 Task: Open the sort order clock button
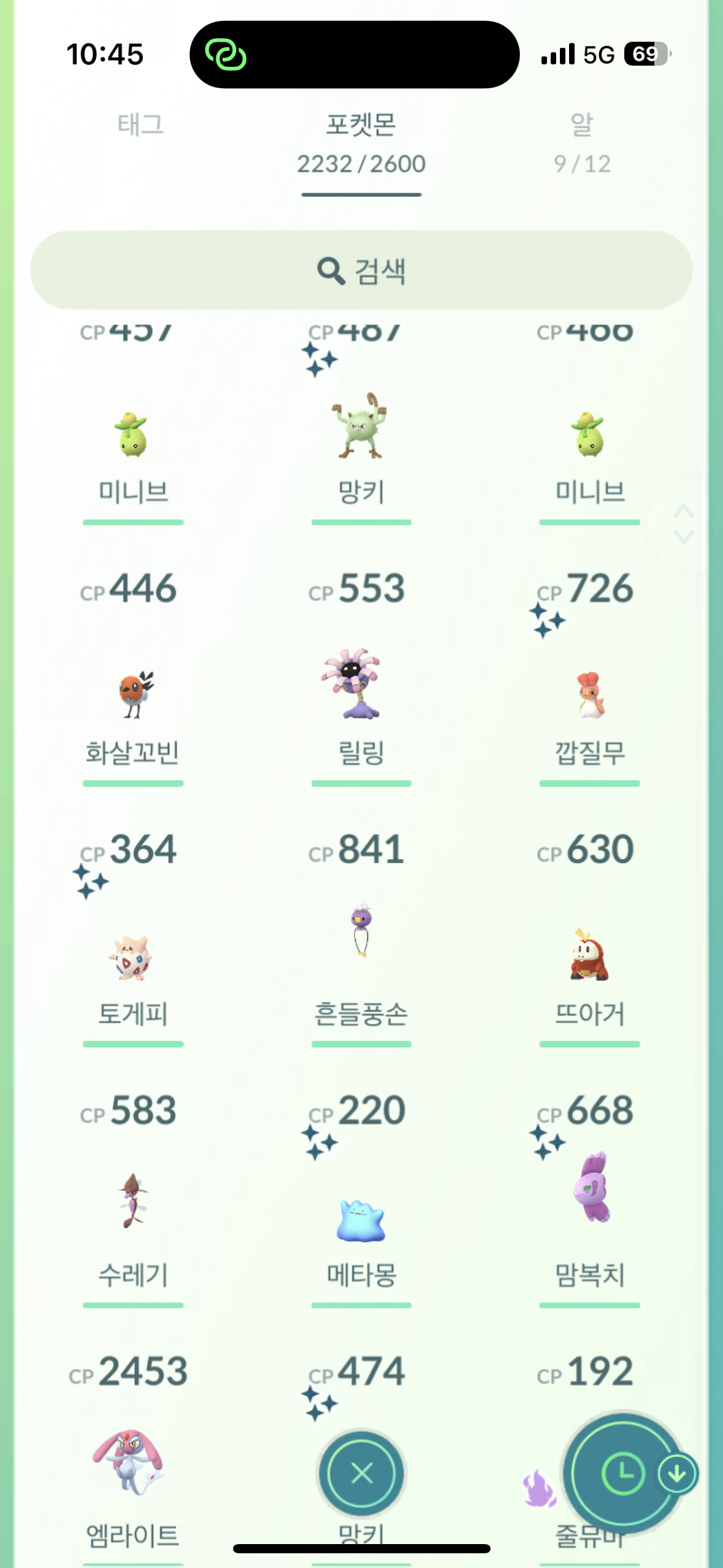(622, 1472)
